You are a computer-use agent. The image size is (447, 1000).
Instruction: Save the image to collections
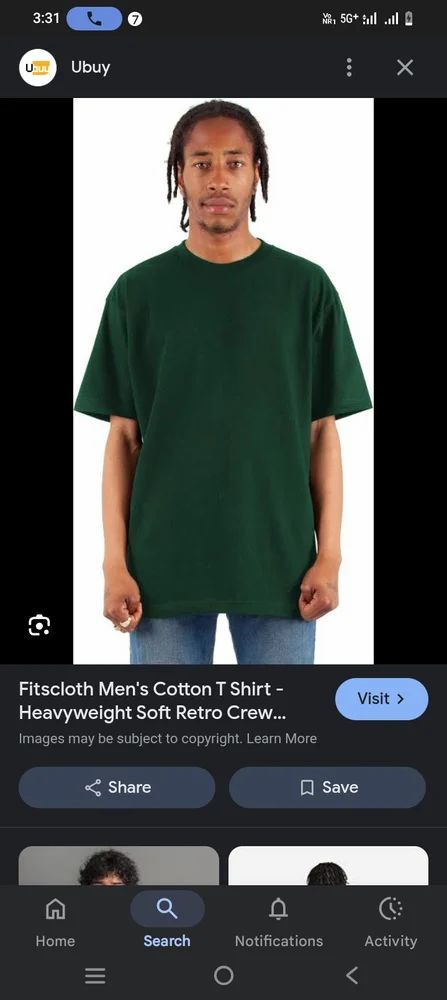point(327,787)
